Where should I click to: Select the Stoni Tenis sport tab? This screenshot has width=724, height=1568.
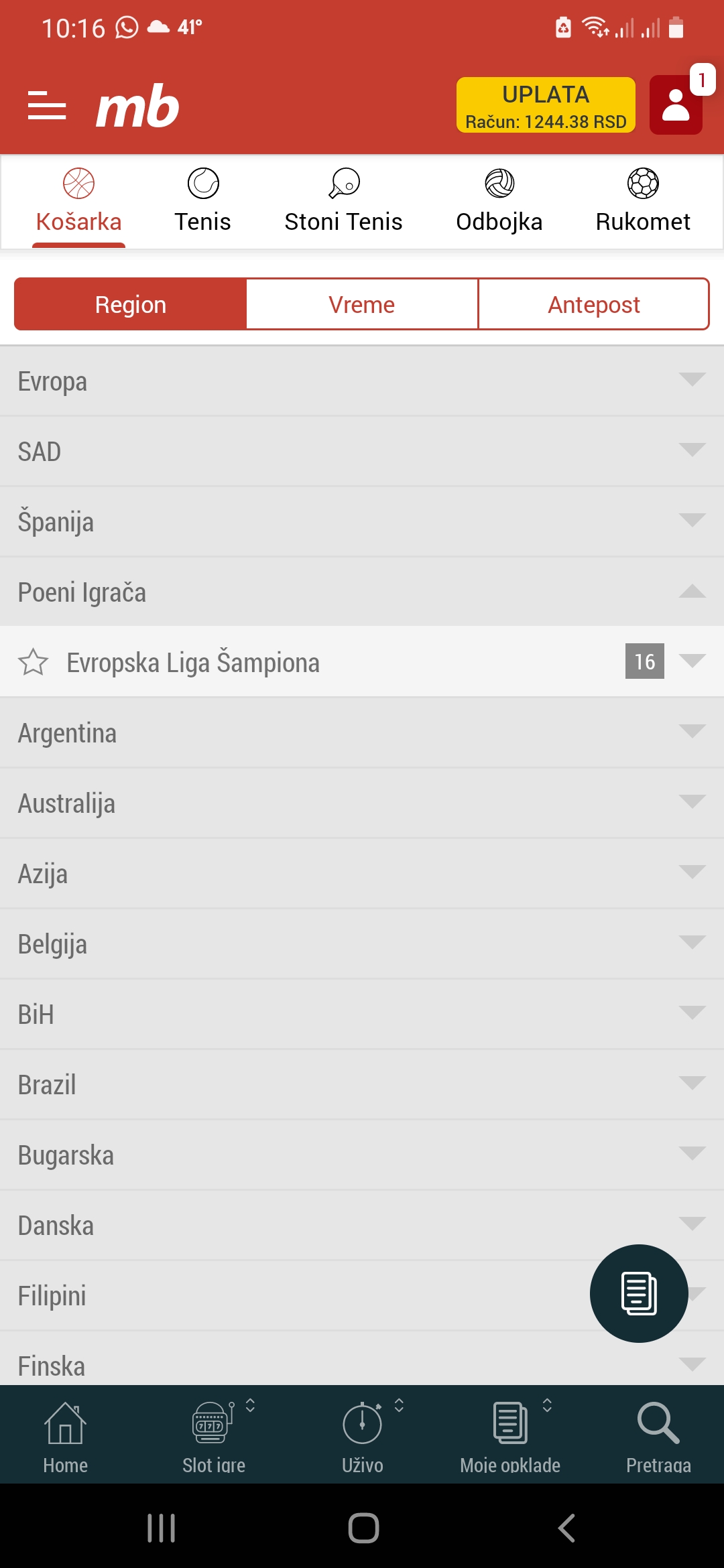(343, 201)
